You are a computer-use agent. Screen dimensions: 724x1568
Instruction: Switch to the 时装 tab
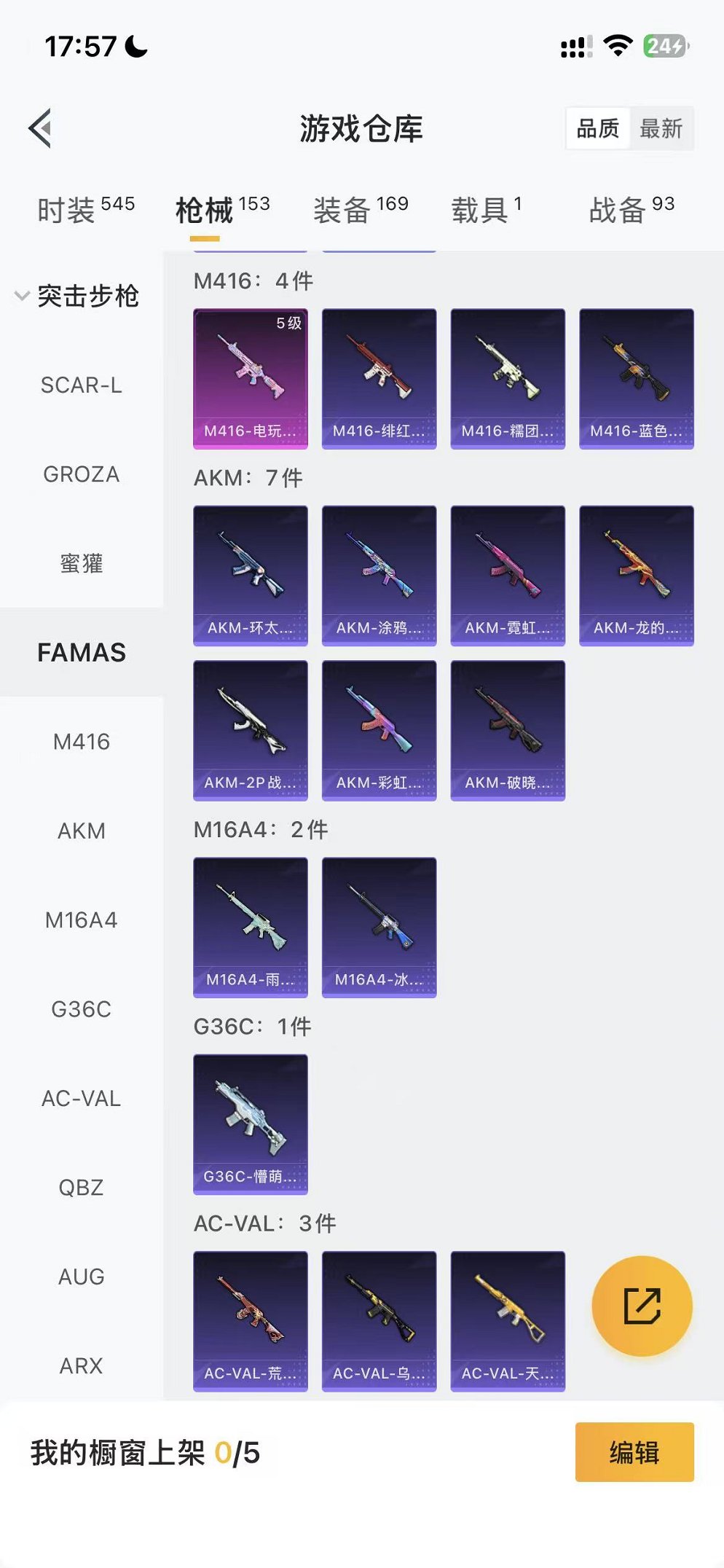coord(85,210)
